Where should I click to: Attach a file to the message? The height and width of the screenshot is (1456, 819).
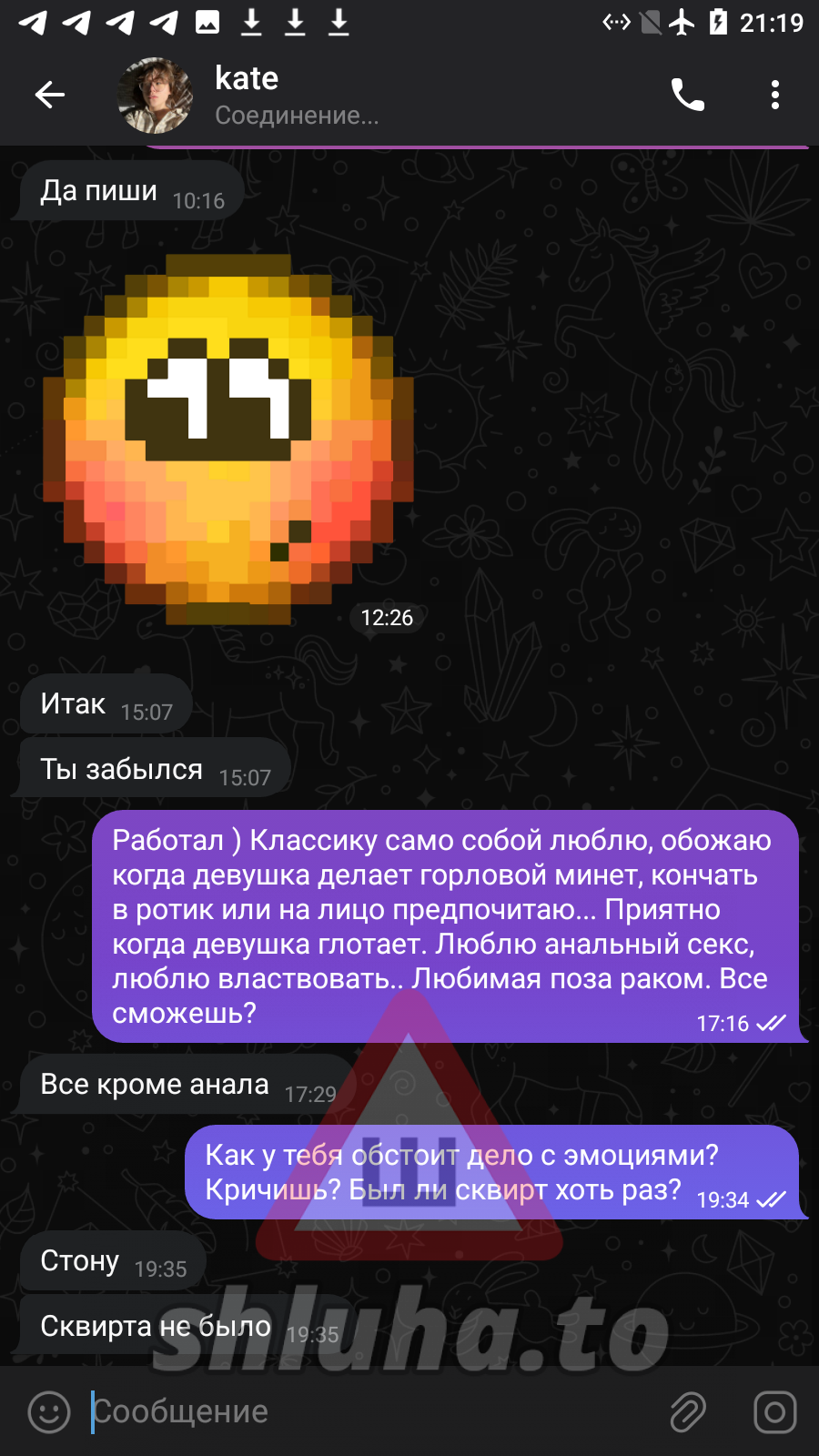pos(688,1411)
